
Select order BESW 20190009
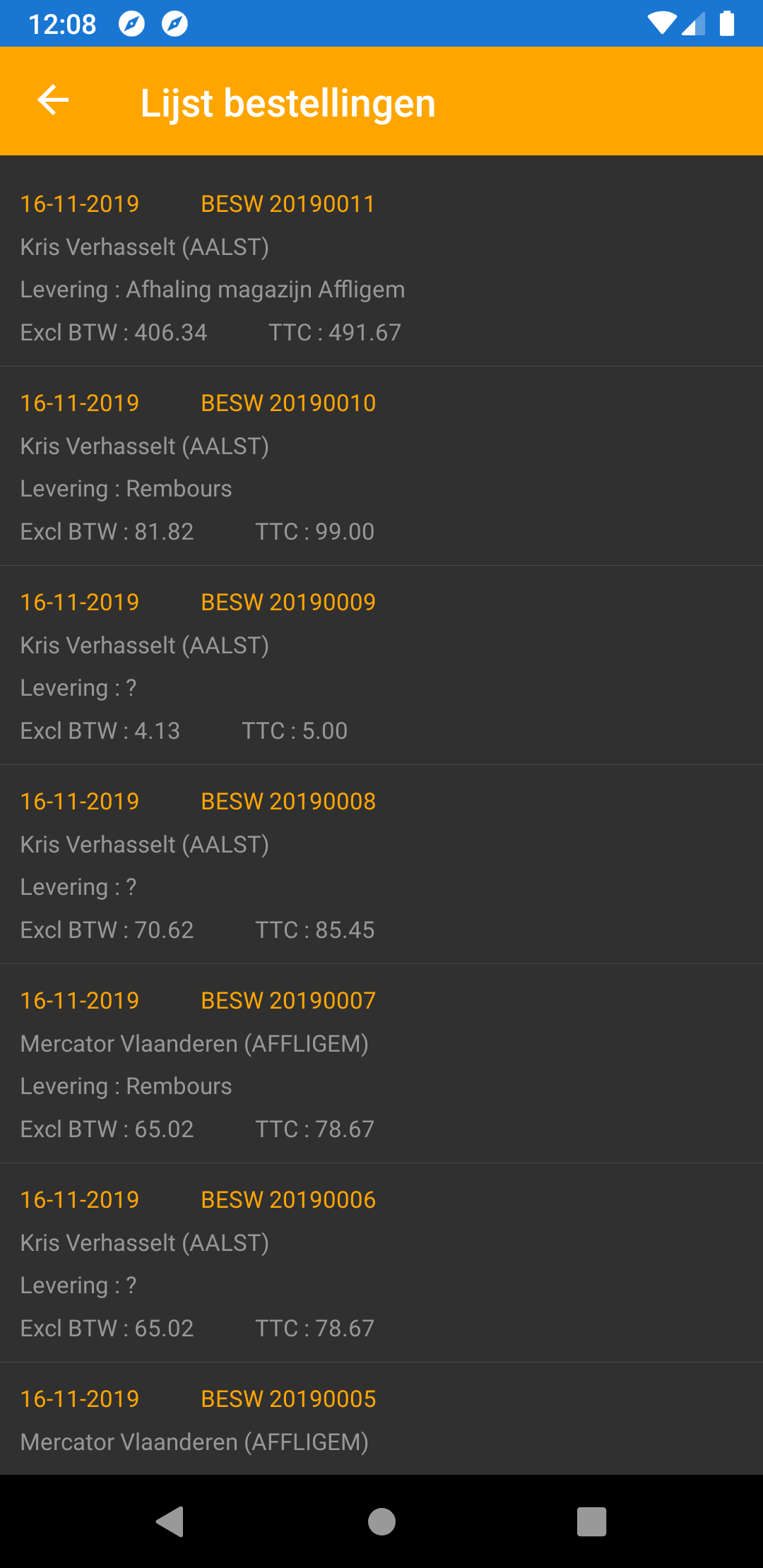(381, 665)
